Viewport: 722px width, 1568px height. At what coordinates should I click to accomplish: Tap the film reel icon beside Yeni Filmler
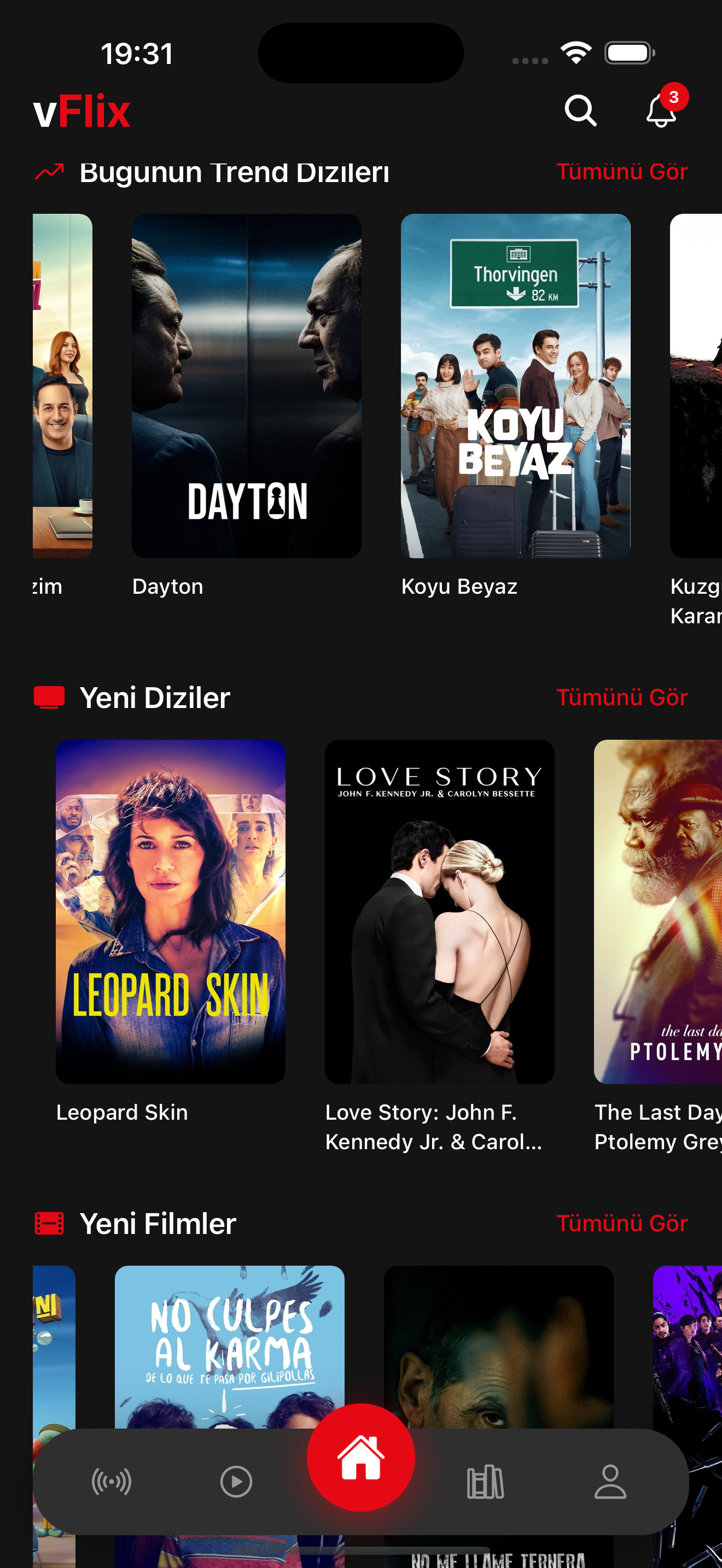click(49, 1224)
